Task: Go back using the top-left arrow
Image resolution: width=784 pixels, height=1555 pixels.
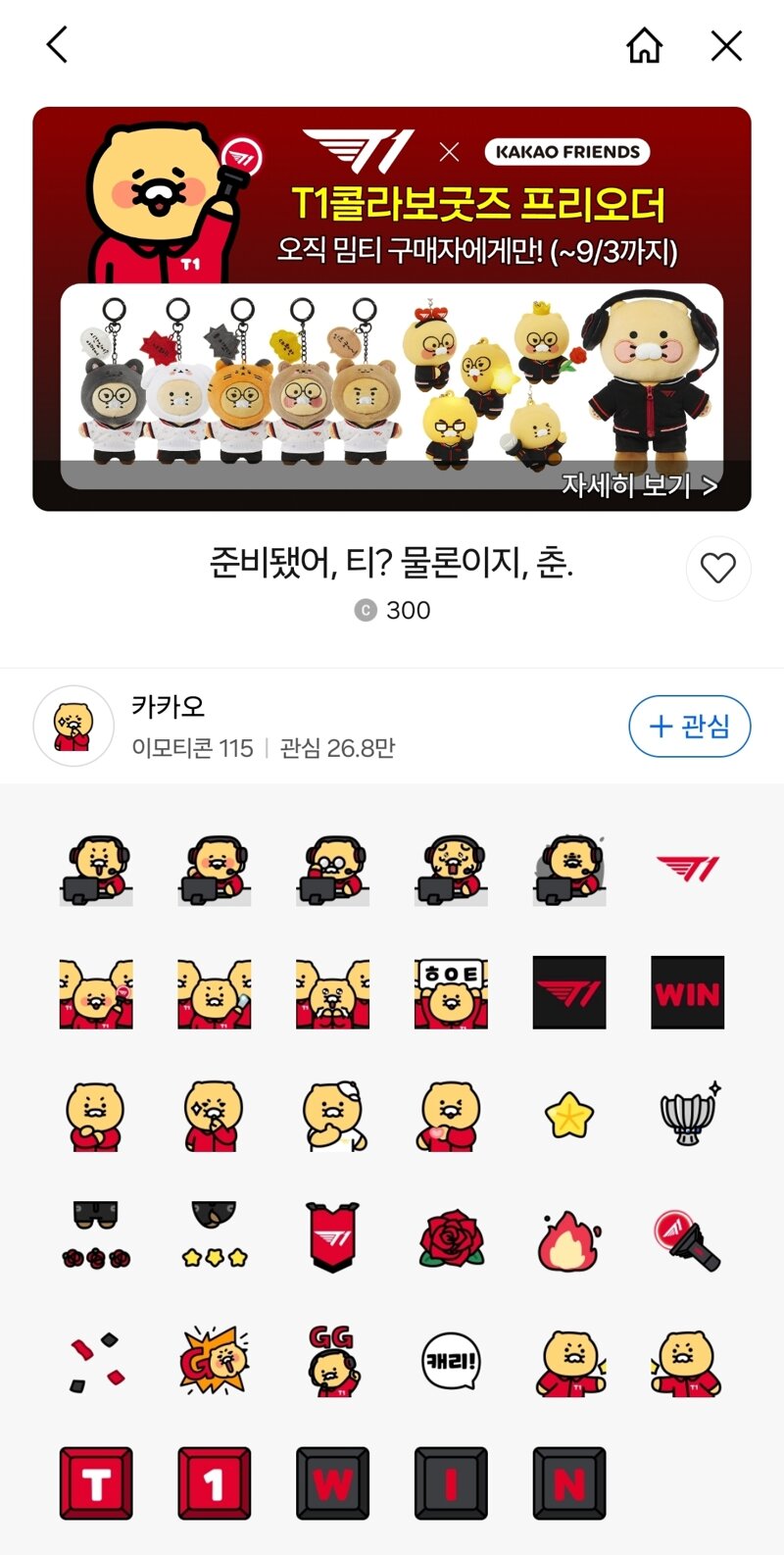Action: (x=57, y=45)
